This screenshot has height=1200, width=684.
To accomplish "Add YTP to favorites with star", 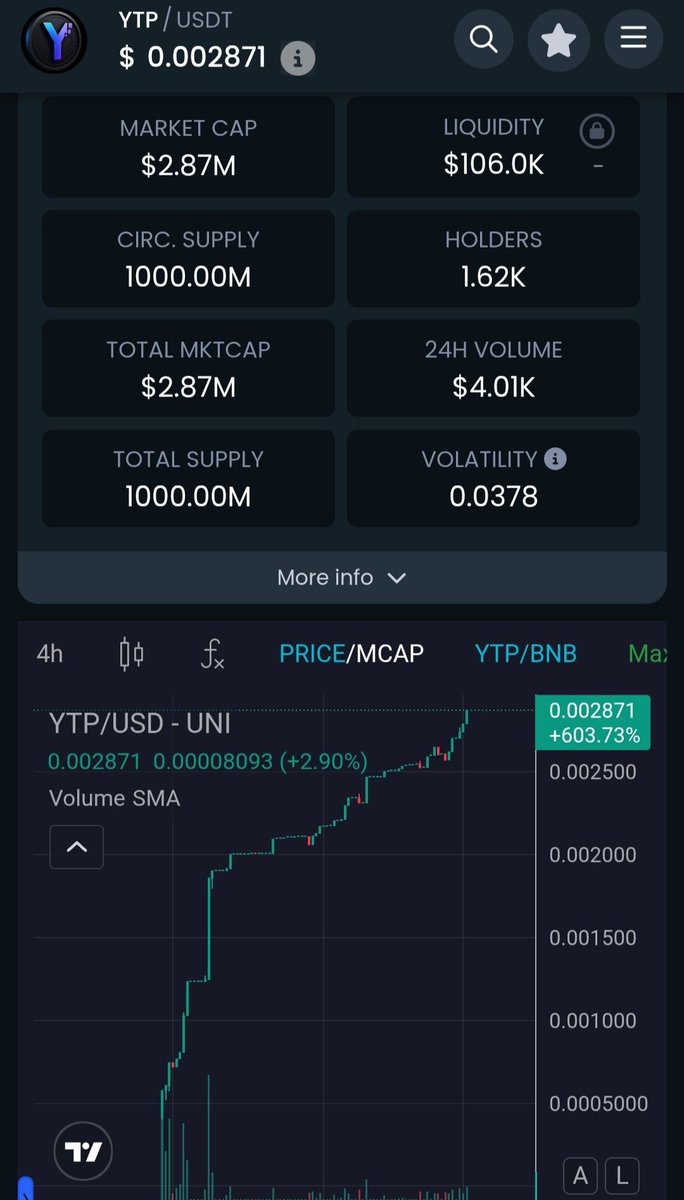I will click(x=558, y=39).
